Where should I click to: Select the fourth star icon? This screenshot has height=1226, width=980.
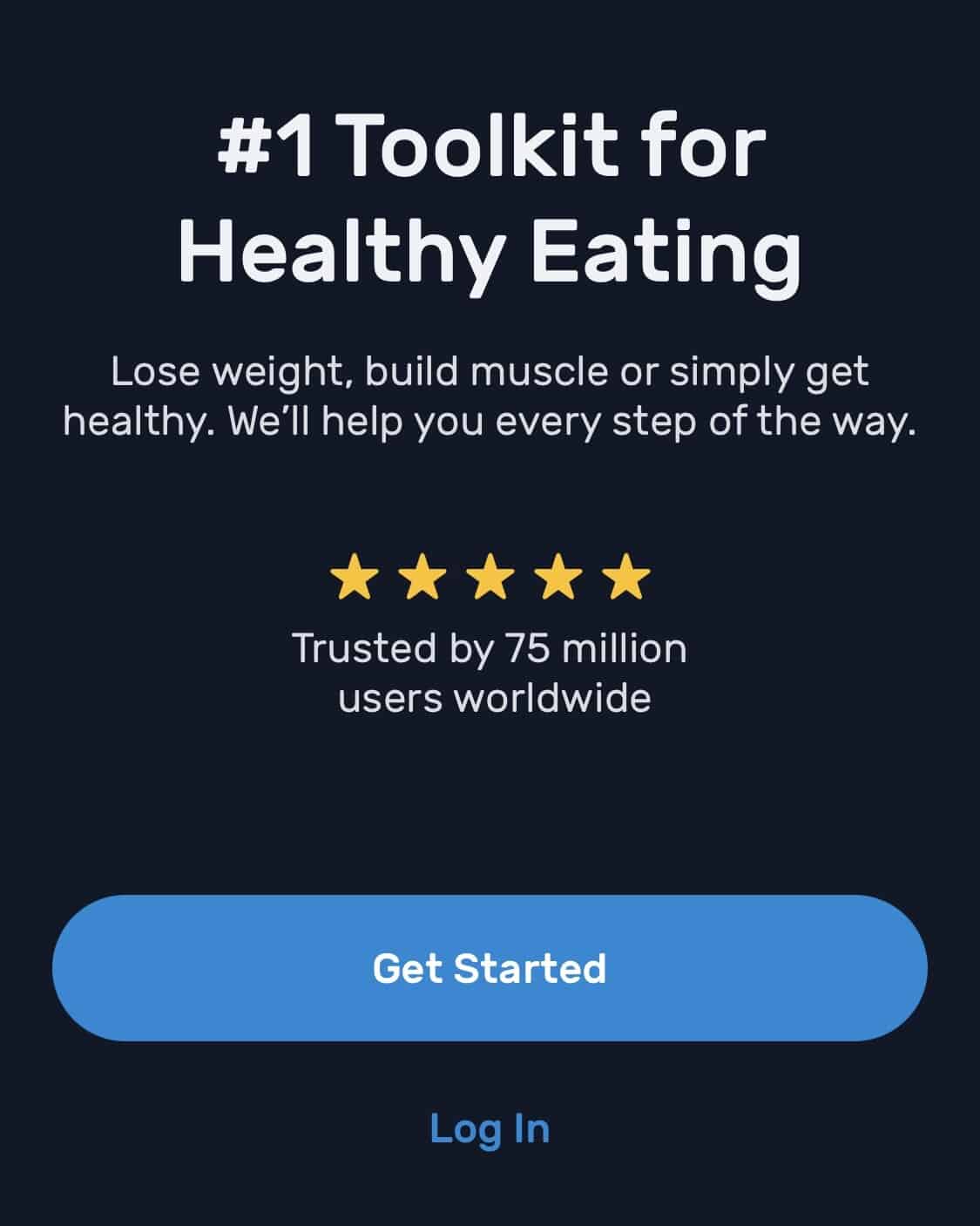coord(558,575)
